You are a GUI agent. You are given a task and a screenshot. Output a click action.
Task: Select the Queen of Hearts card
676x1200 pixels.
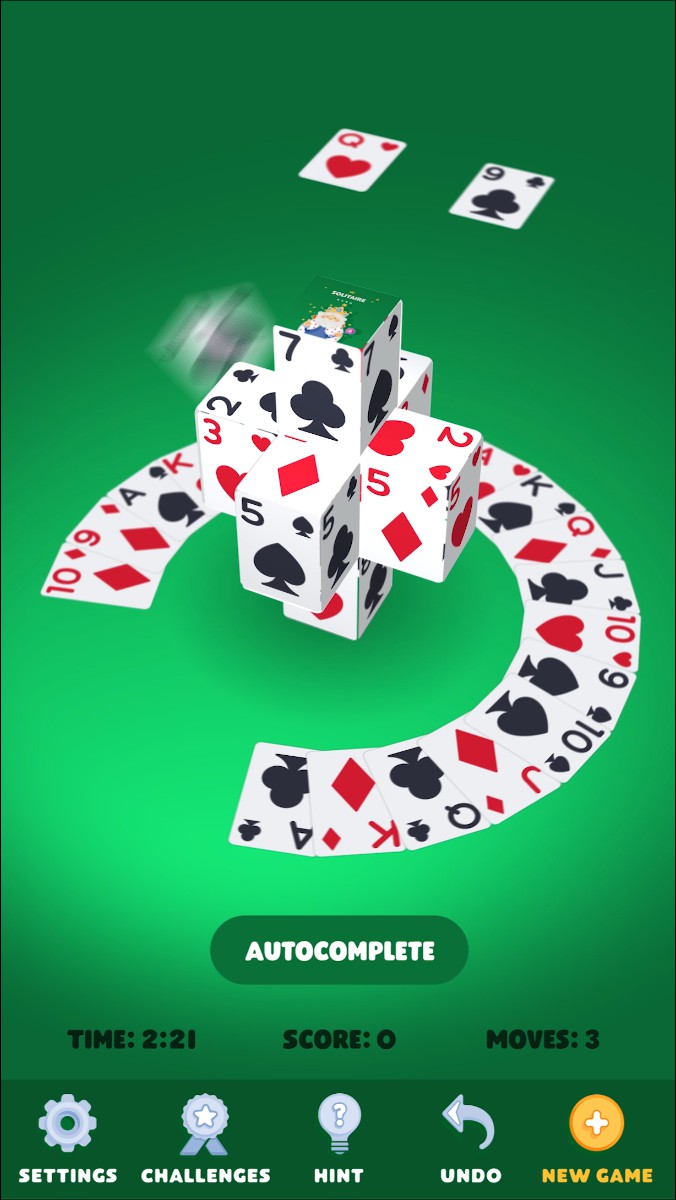pos(352,160)
